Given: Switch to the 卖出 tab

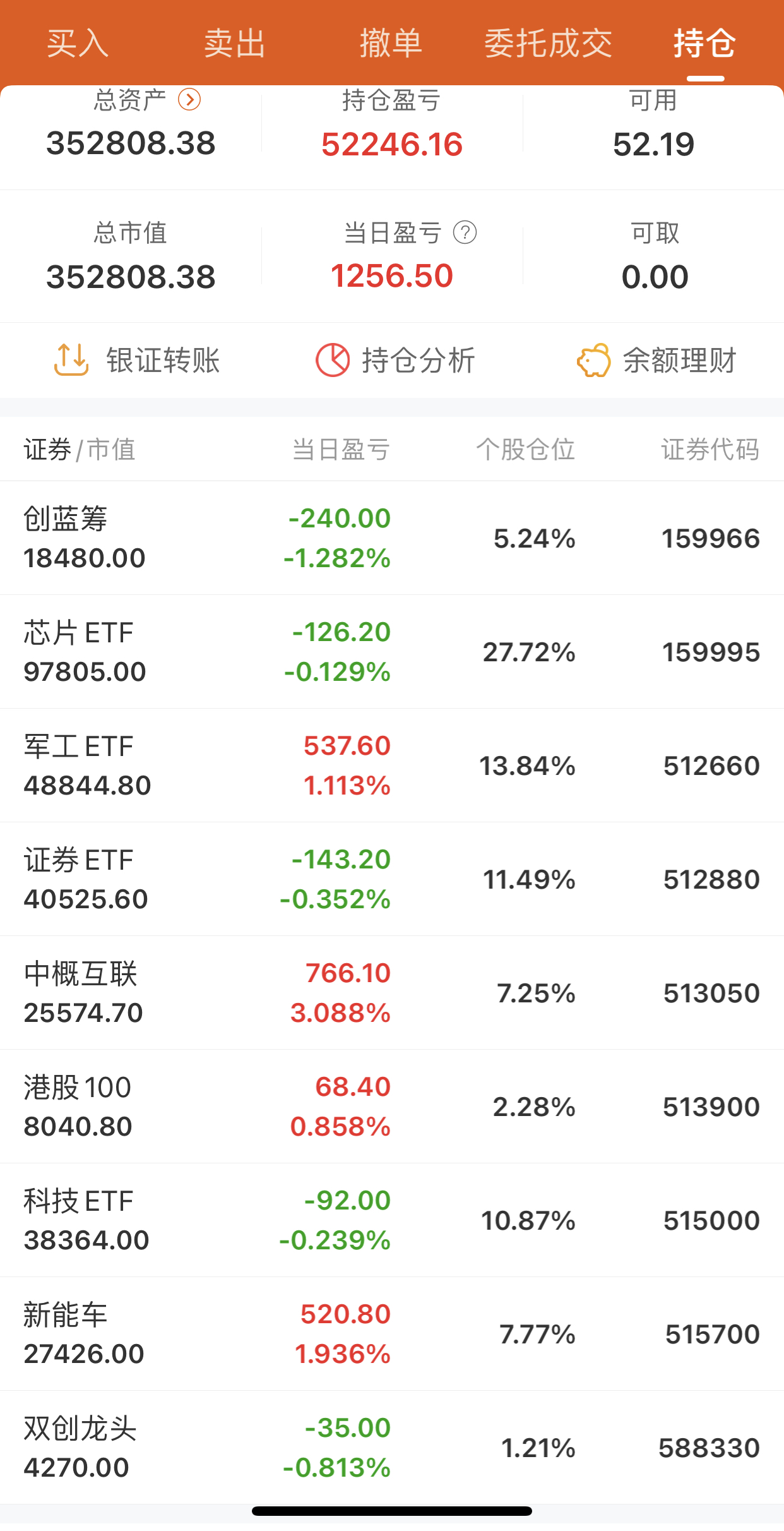Looking at the screenshot, I should pyautogui.click(x=234, y=44).
